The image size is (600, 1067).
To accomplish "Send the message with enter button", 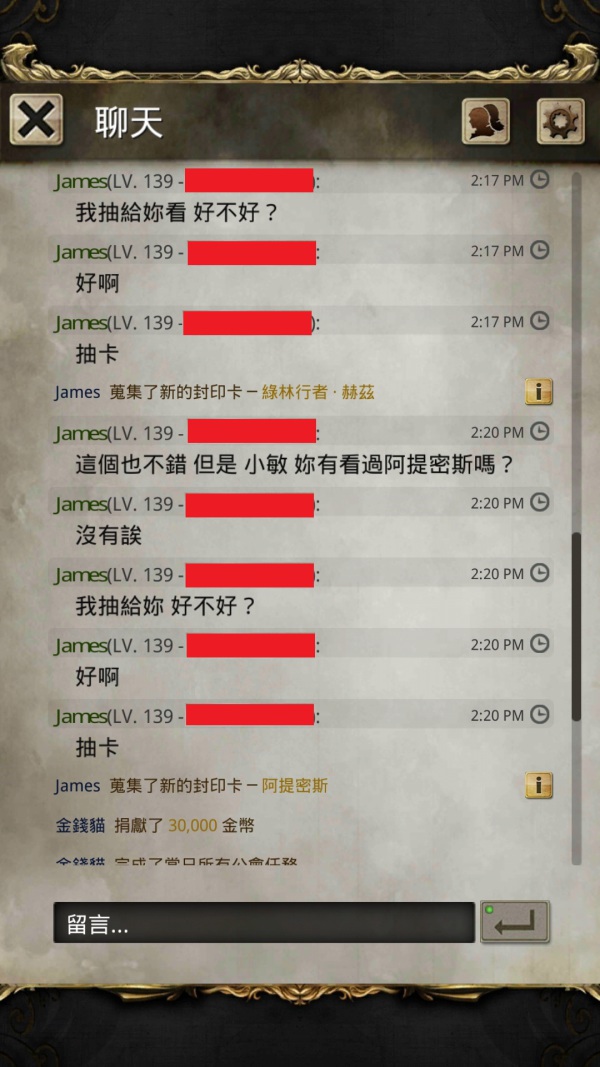I will pyautogui.click(x=515, y=922).
